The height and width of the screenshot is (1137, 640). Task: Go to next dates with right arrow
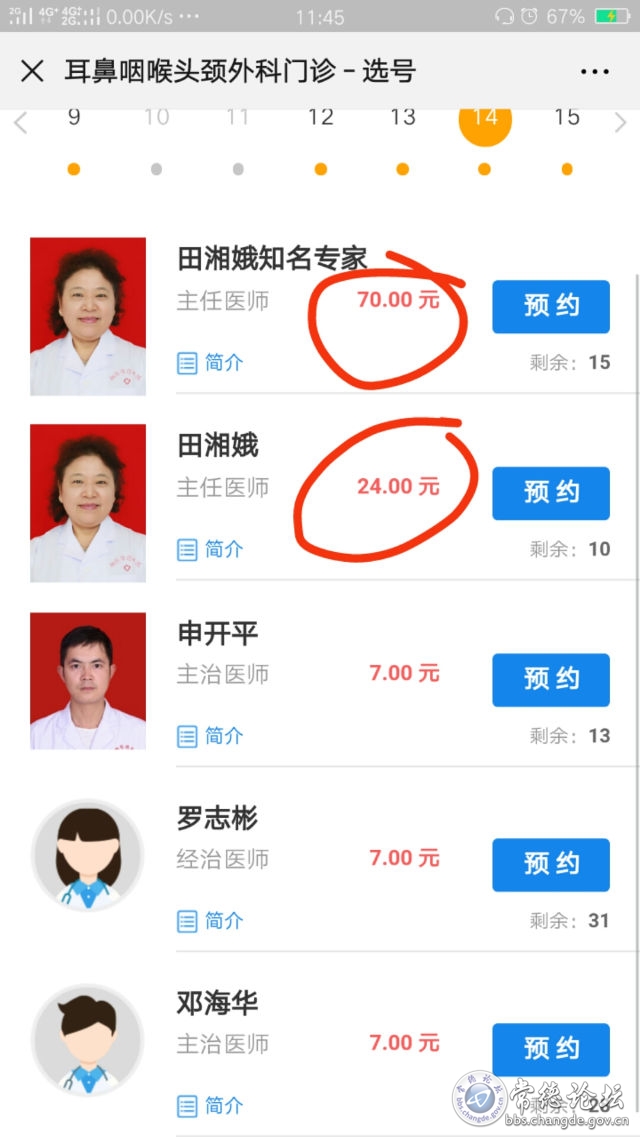[620, 123]
